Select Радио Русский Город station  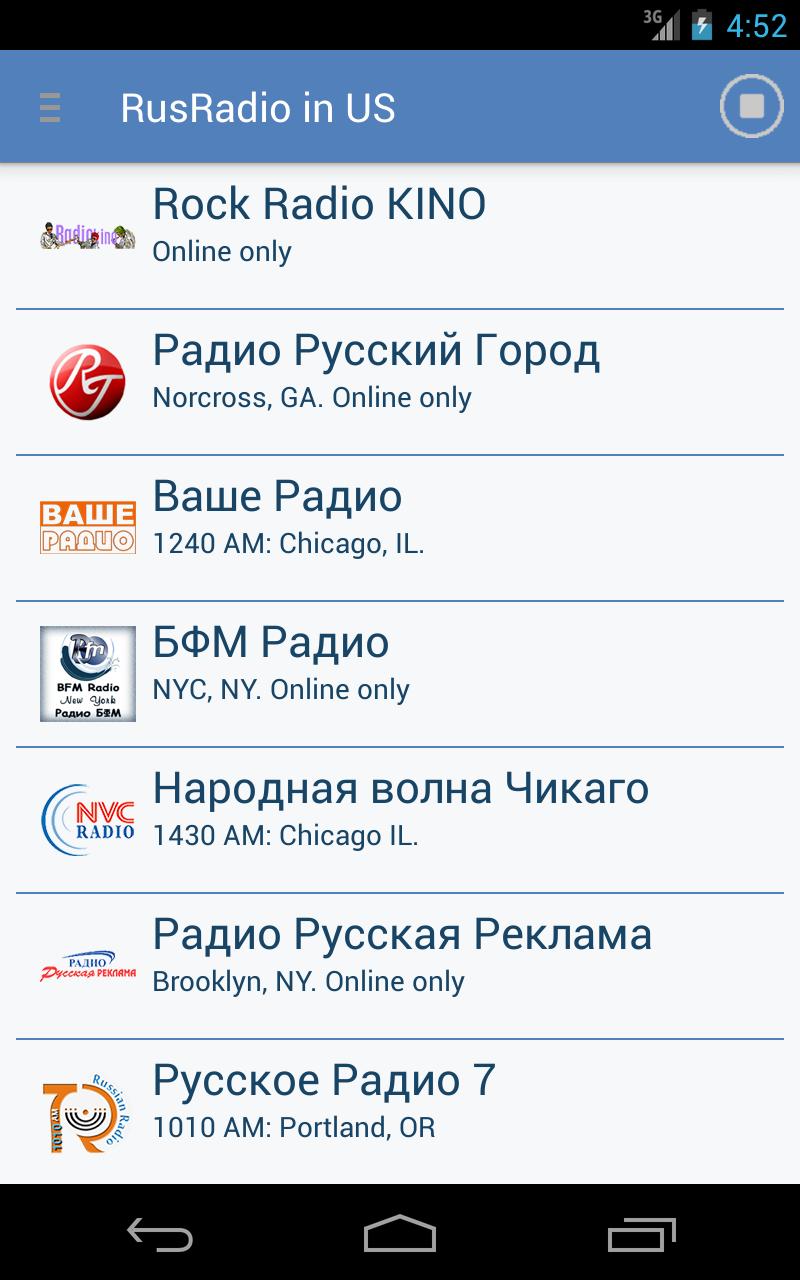pos(400,382)
